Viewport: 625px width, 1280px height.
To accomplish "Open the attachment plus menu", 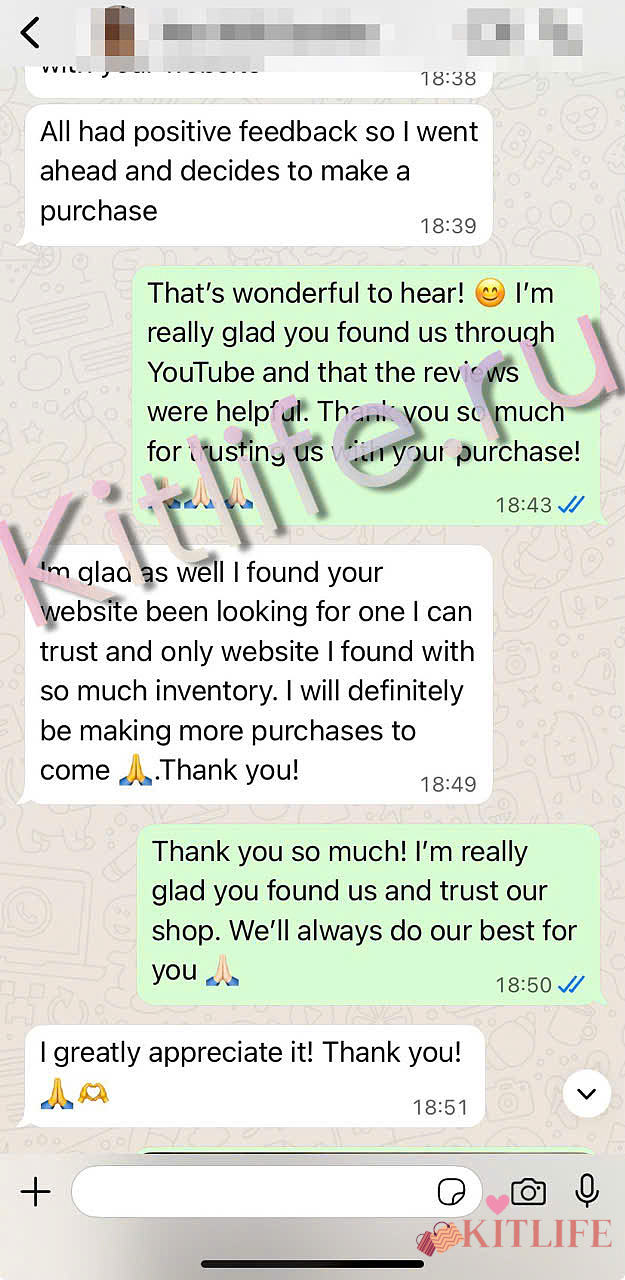I will 35,1191.
